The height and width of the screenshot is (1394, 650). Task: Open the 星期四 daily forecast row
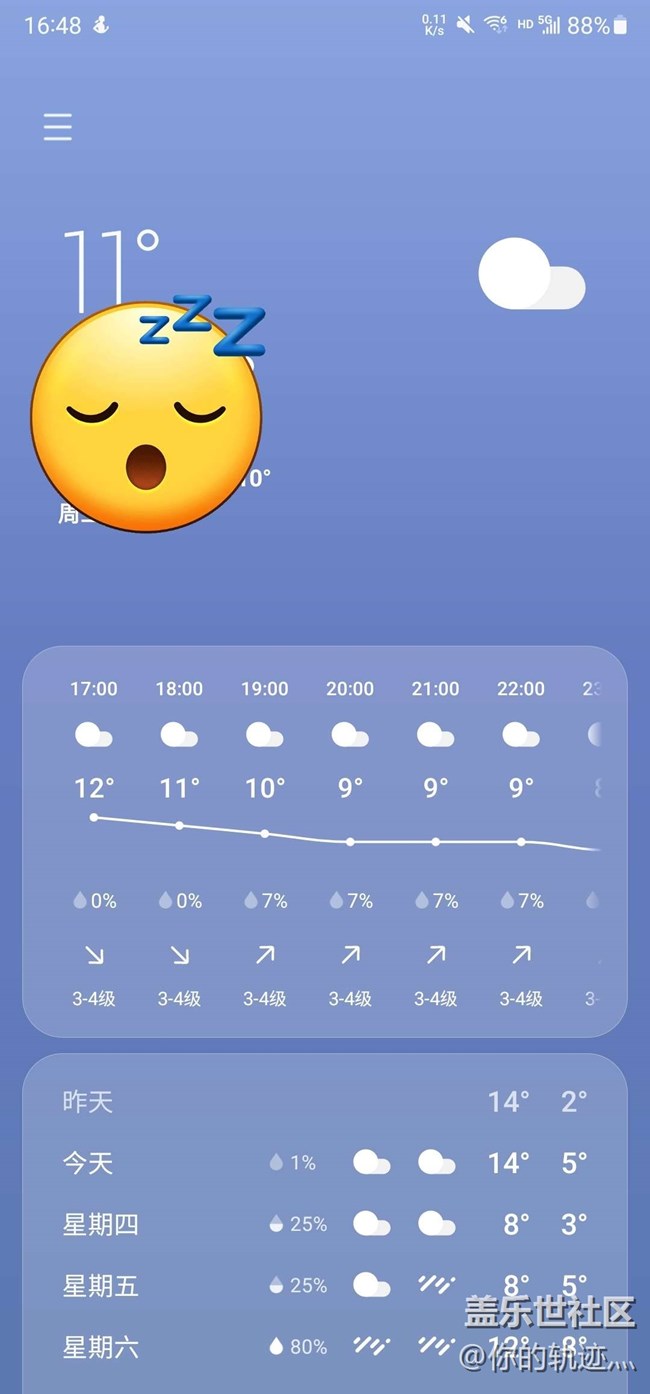pyautogui.click(x=325, y=1224)
